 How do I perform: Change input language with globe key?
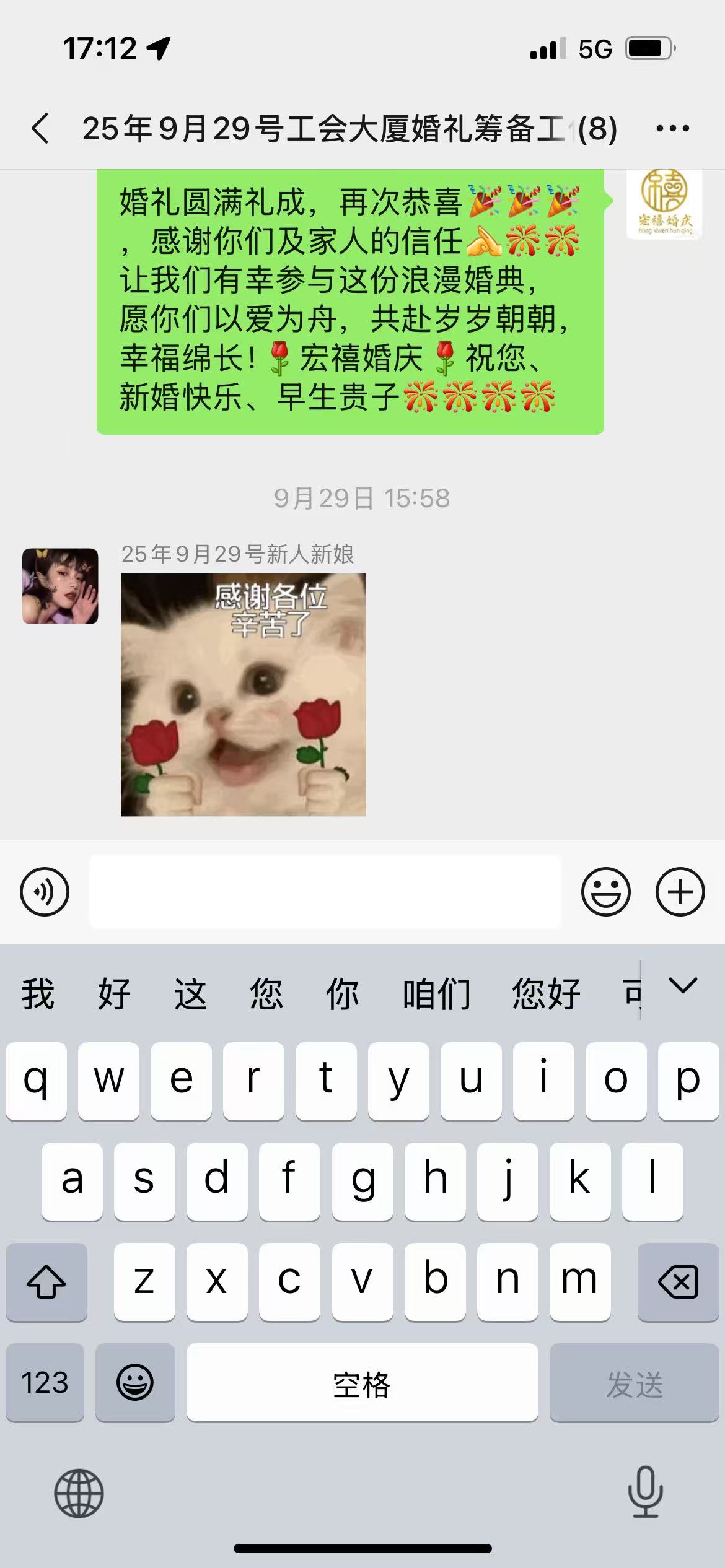tap(79, 1493)
